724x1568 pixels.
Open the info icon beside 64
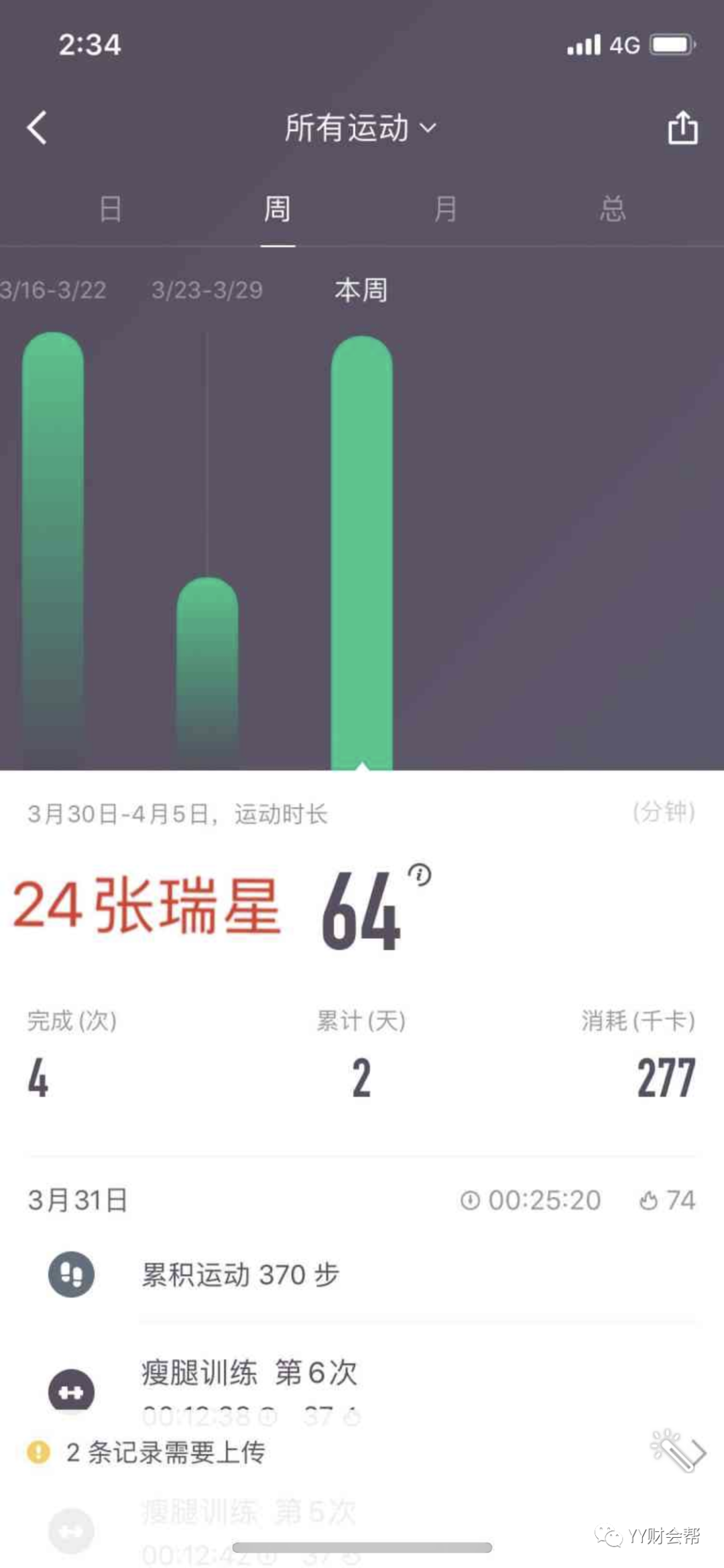pyautogui.click(x=420, y=875)
